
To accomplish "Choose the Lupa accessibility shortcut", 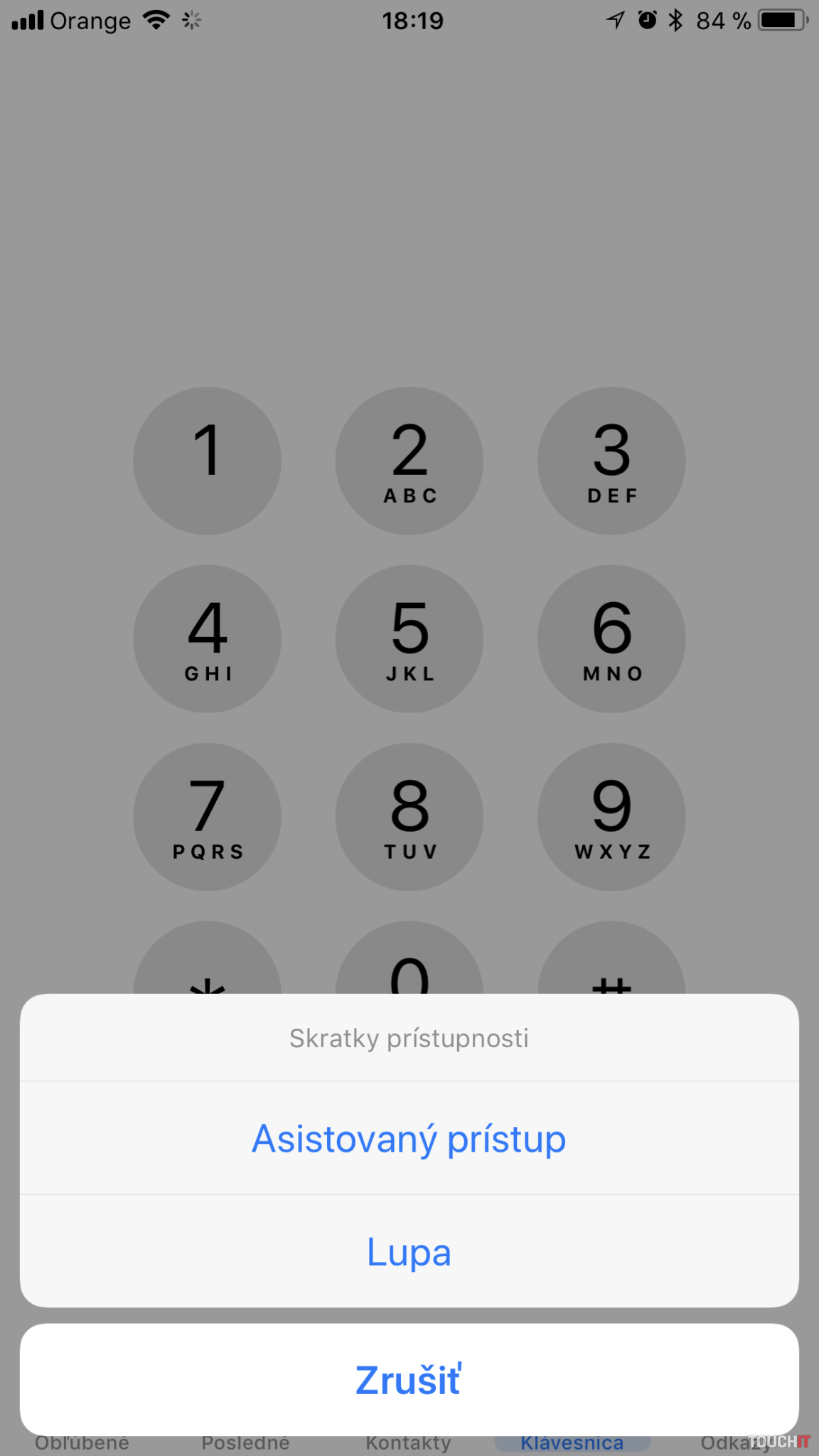I will click(x=409, y=1252).
